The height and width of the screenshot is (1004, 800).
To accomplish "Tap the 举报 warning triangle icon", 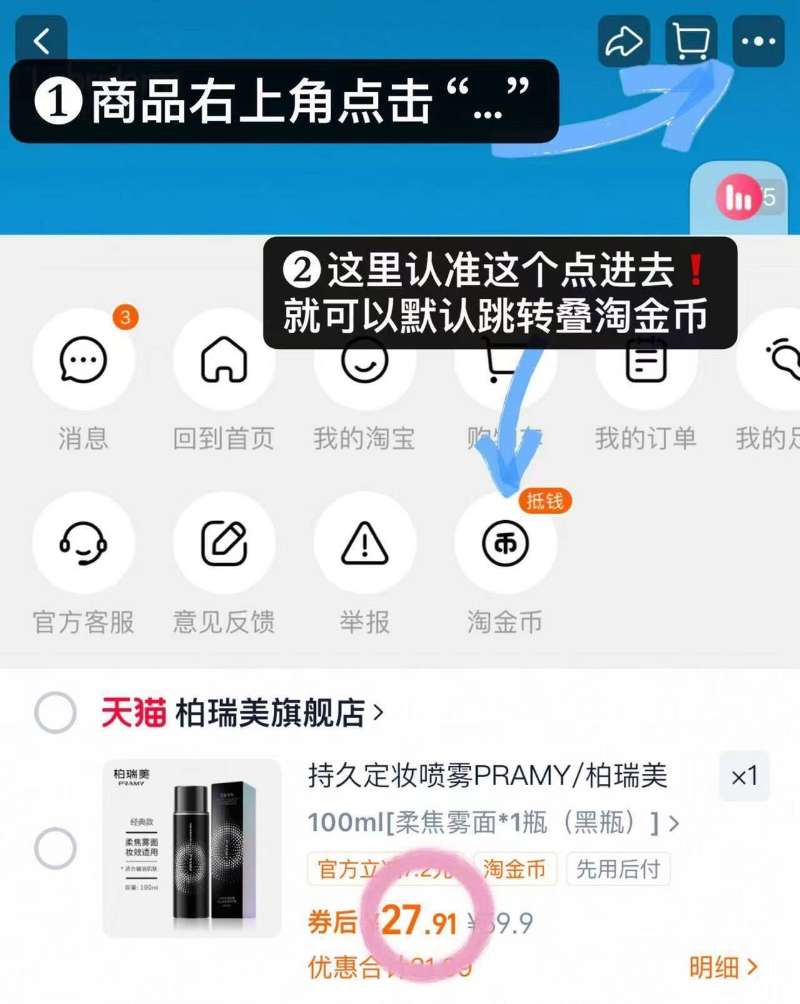I will coord(364,543).
